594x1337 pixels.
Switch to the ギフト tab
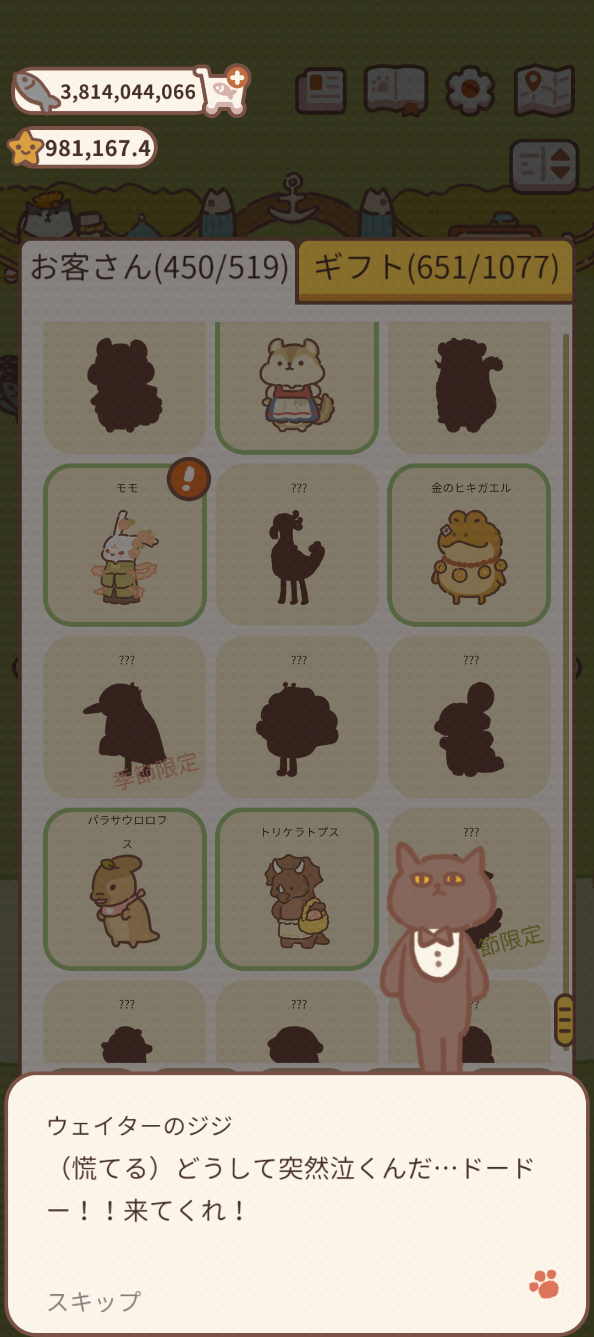click(x=435, y=268)
